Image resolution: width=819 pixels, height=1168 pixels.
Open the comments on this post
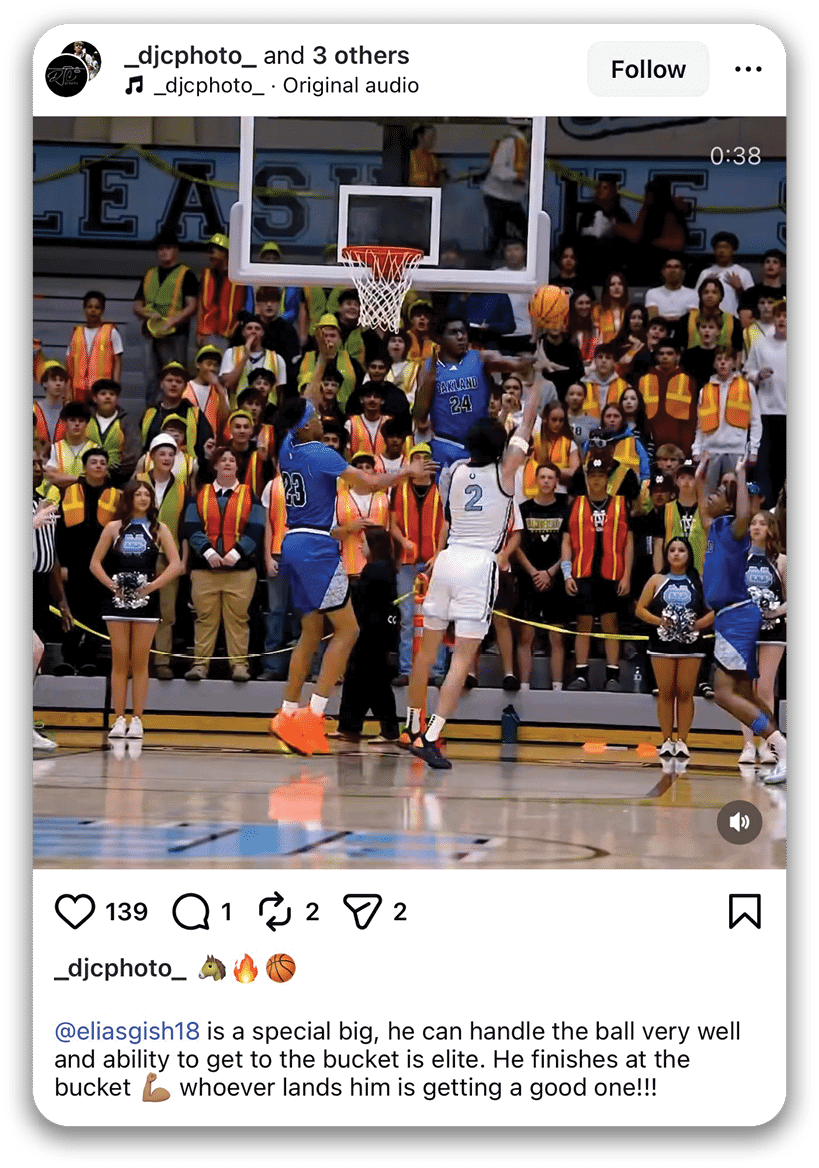[x=190, y=911]
